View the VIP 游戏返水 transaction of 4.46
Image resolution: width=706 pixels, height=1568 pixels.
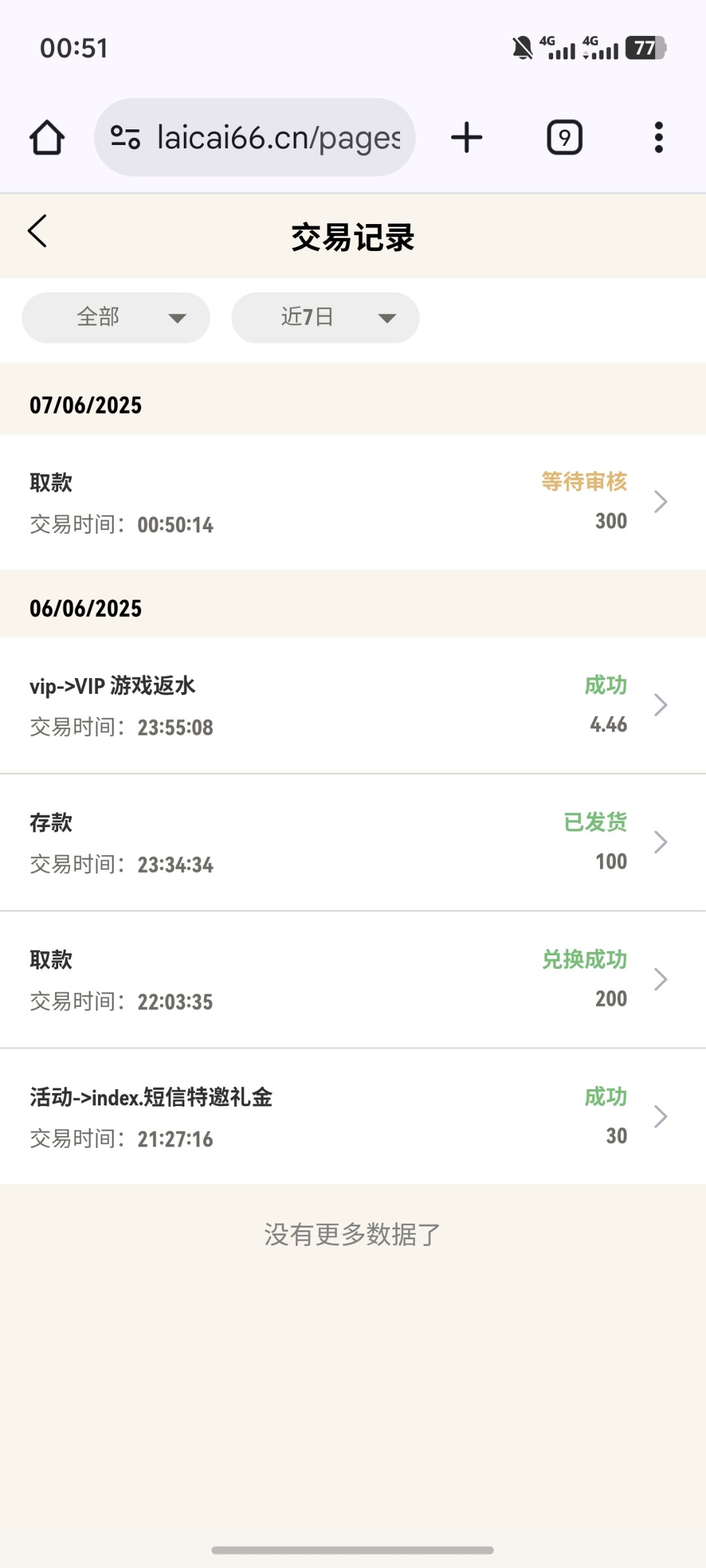click(353, 706)
